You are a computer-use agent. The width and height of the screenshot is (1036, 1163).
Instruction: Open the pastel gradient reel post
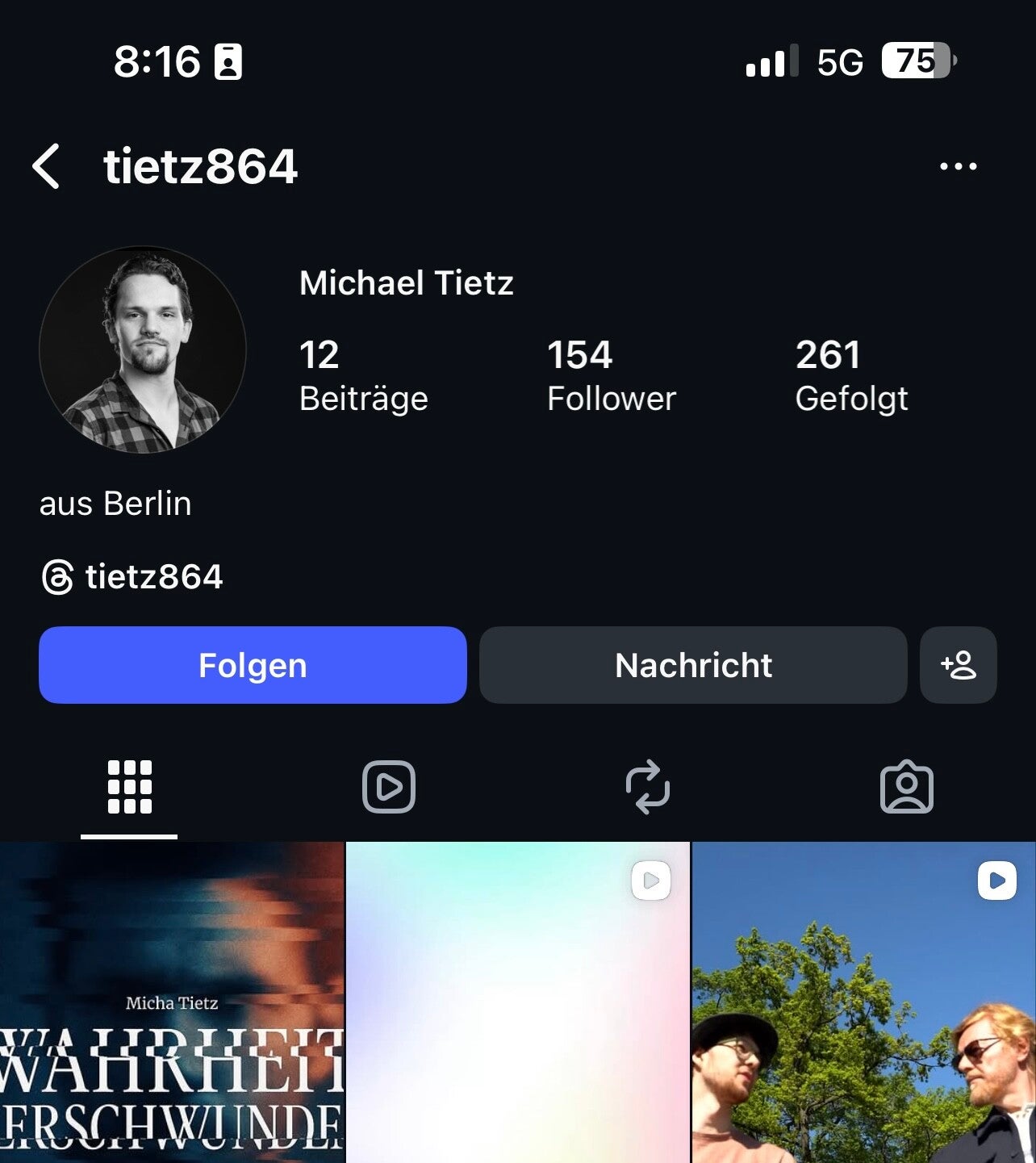517,1002
